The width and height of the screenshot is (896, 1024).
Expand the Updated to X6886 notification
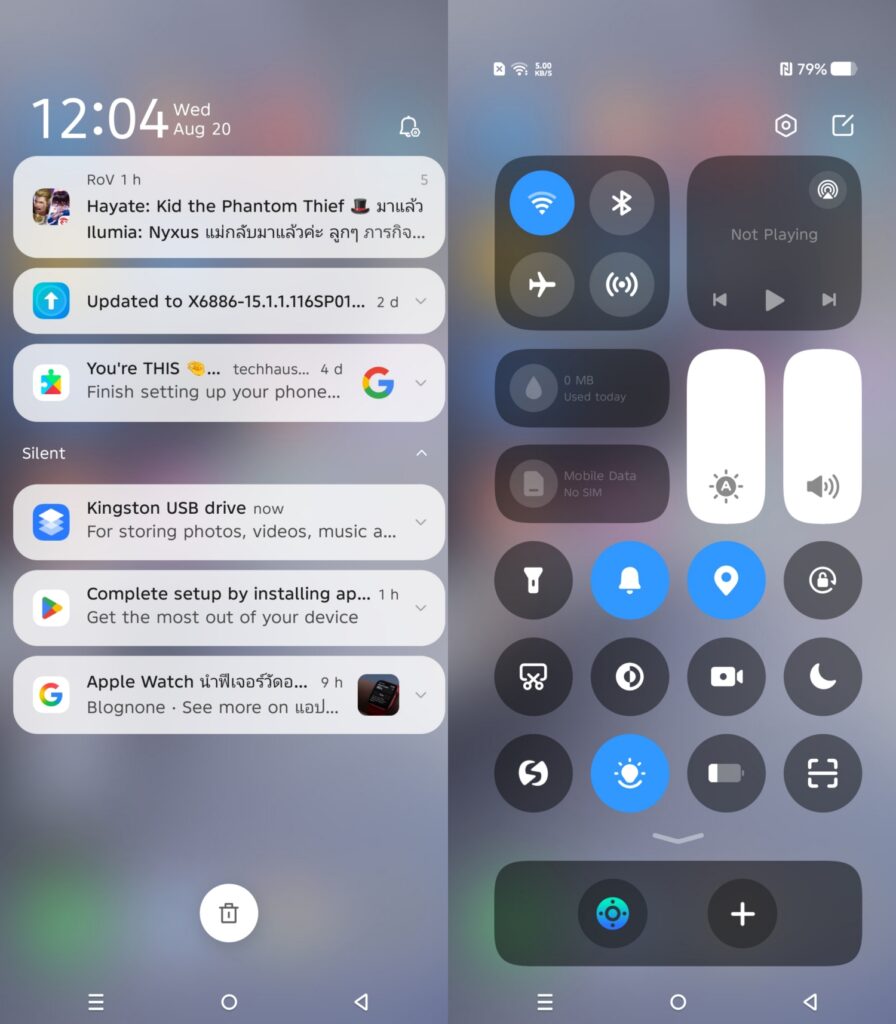point(421,301)
